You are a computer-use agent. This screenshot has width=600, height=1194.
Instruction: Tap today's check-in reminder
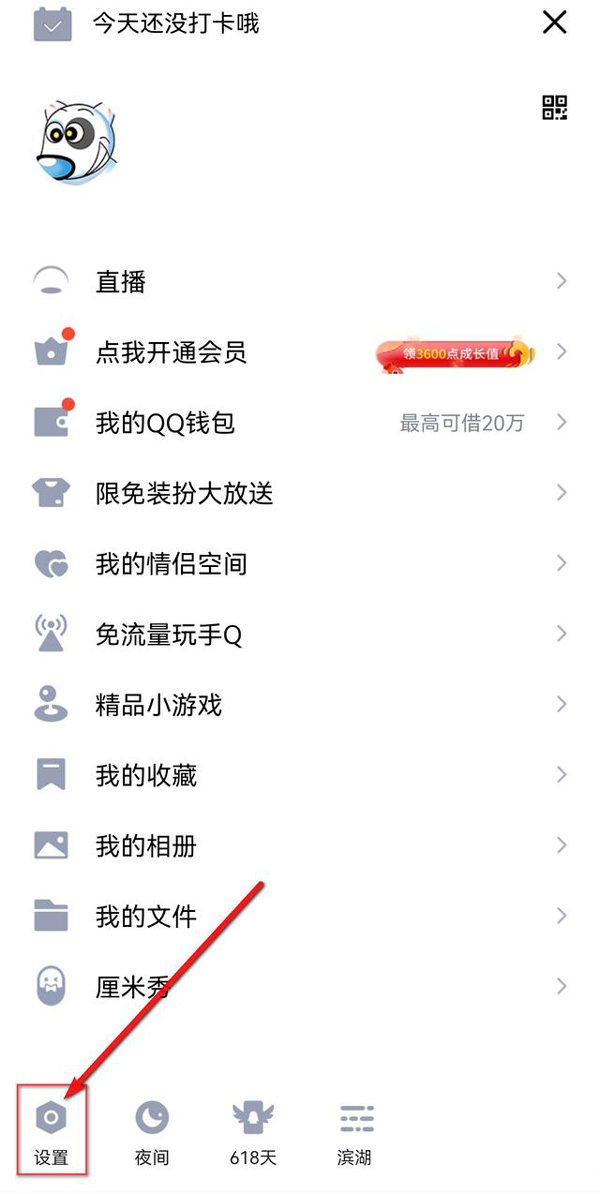point(176,23)
